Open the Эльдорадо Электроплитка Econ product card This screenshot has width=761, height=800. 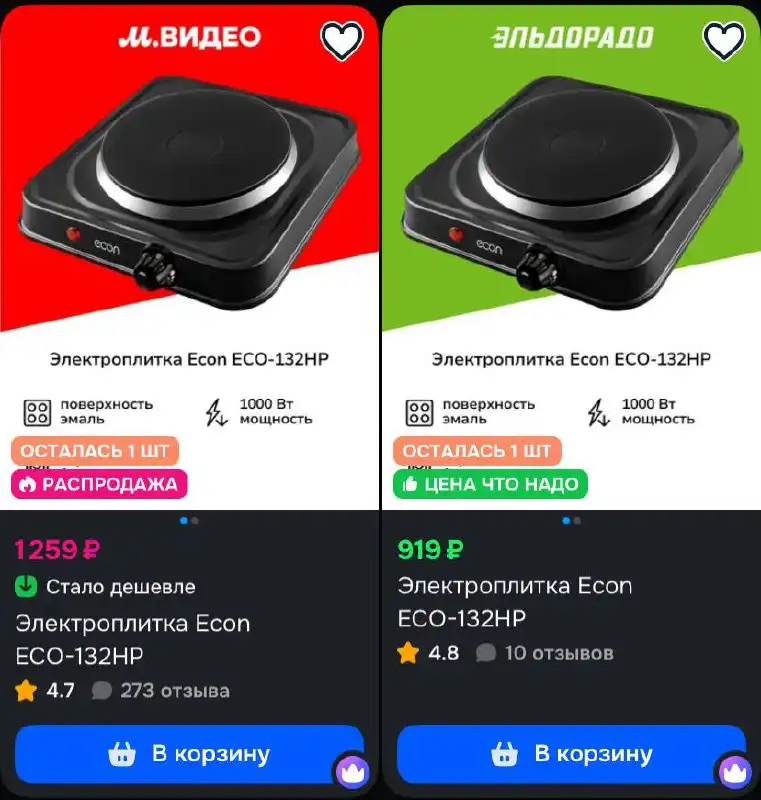pyautogui.click(x=514, y=600)
